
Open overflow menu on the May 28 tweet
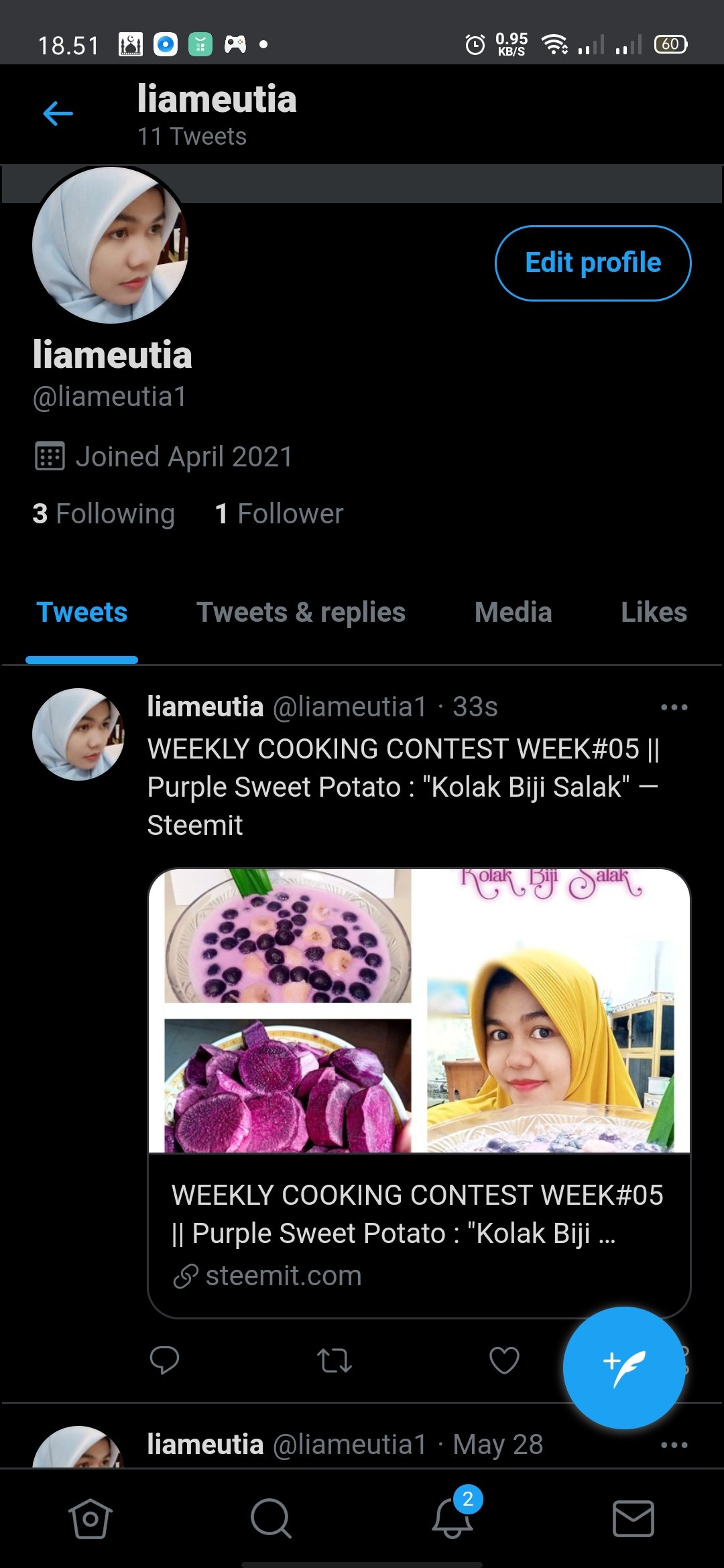pyautogui.click(x=674, y=1445)
